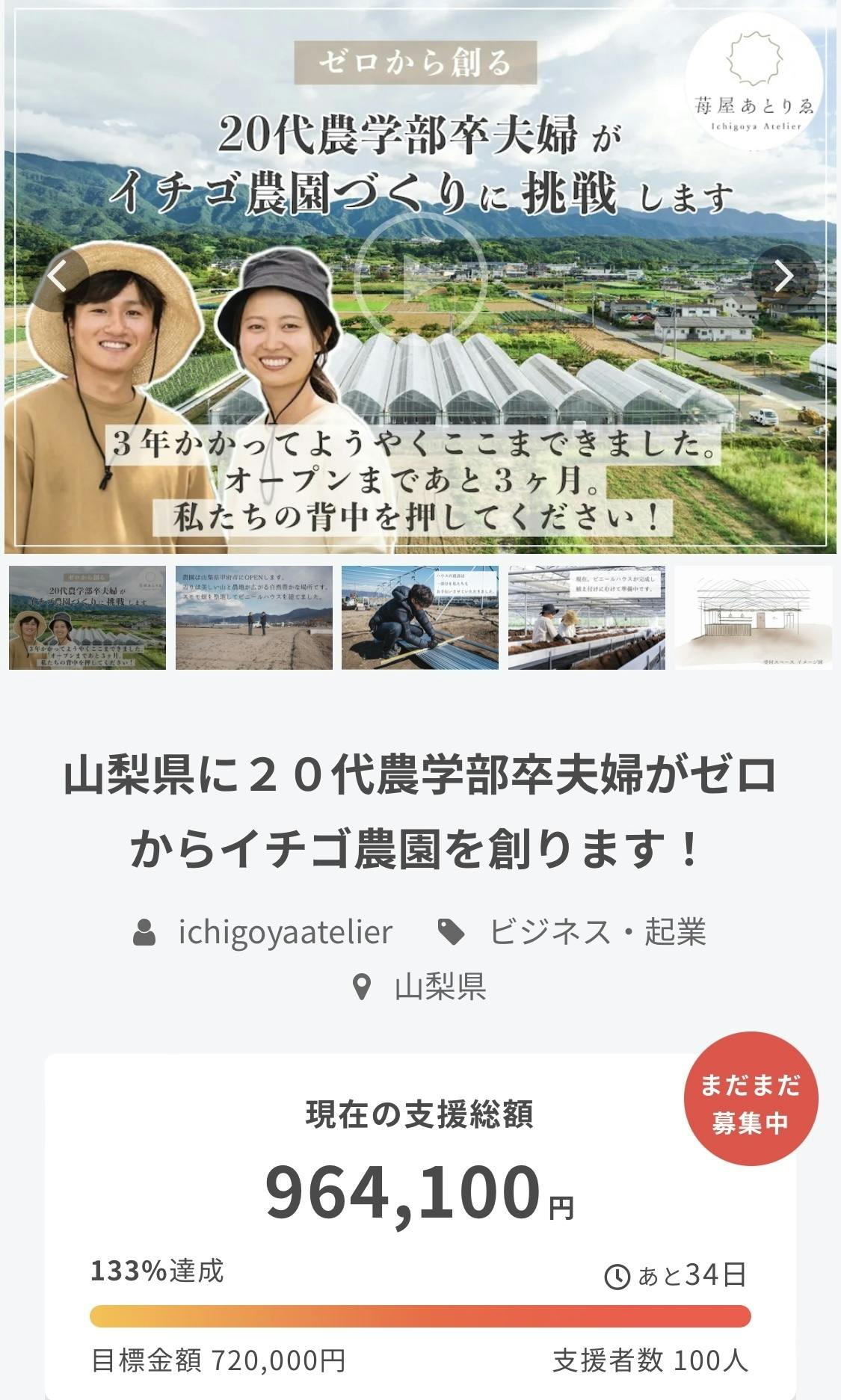The width and height of the screenshot is (841, 1400).
Task: Open the ichigoyaatelier owner profile
Action: (285, 932)
